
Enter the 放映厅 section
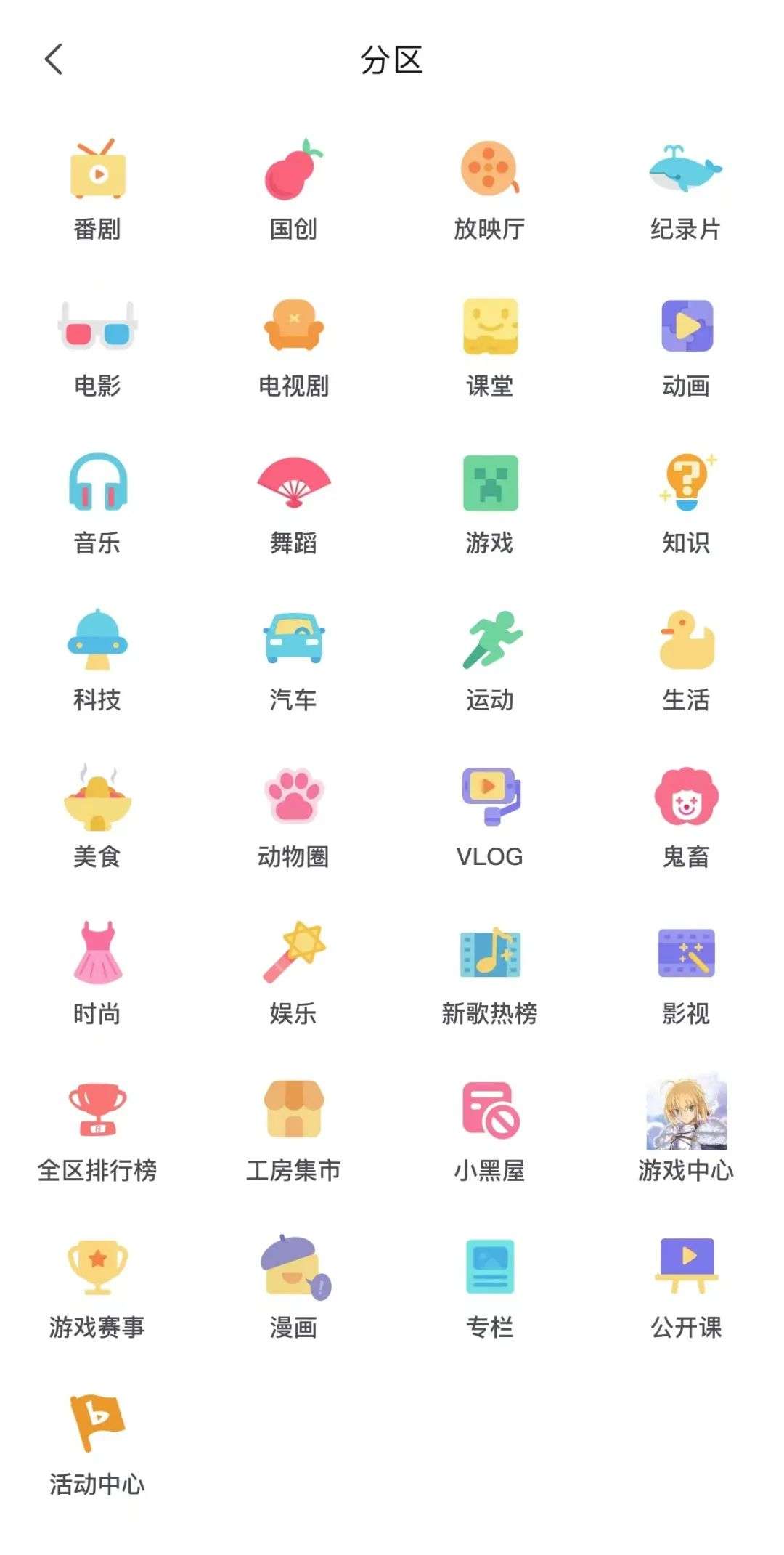[490, 189]
